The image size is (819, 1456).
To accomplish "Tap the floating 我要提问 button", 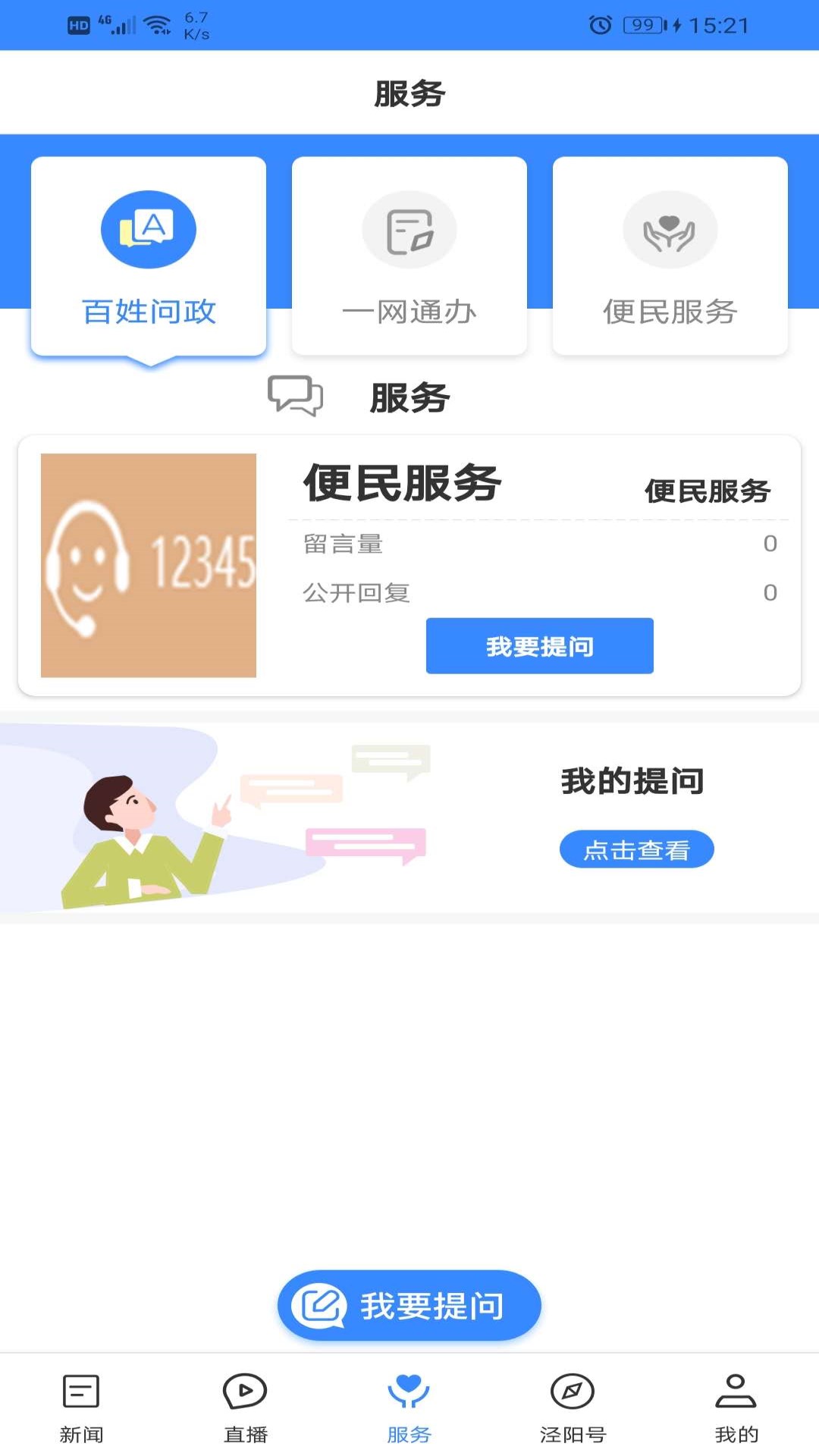I will point(409,1306).
